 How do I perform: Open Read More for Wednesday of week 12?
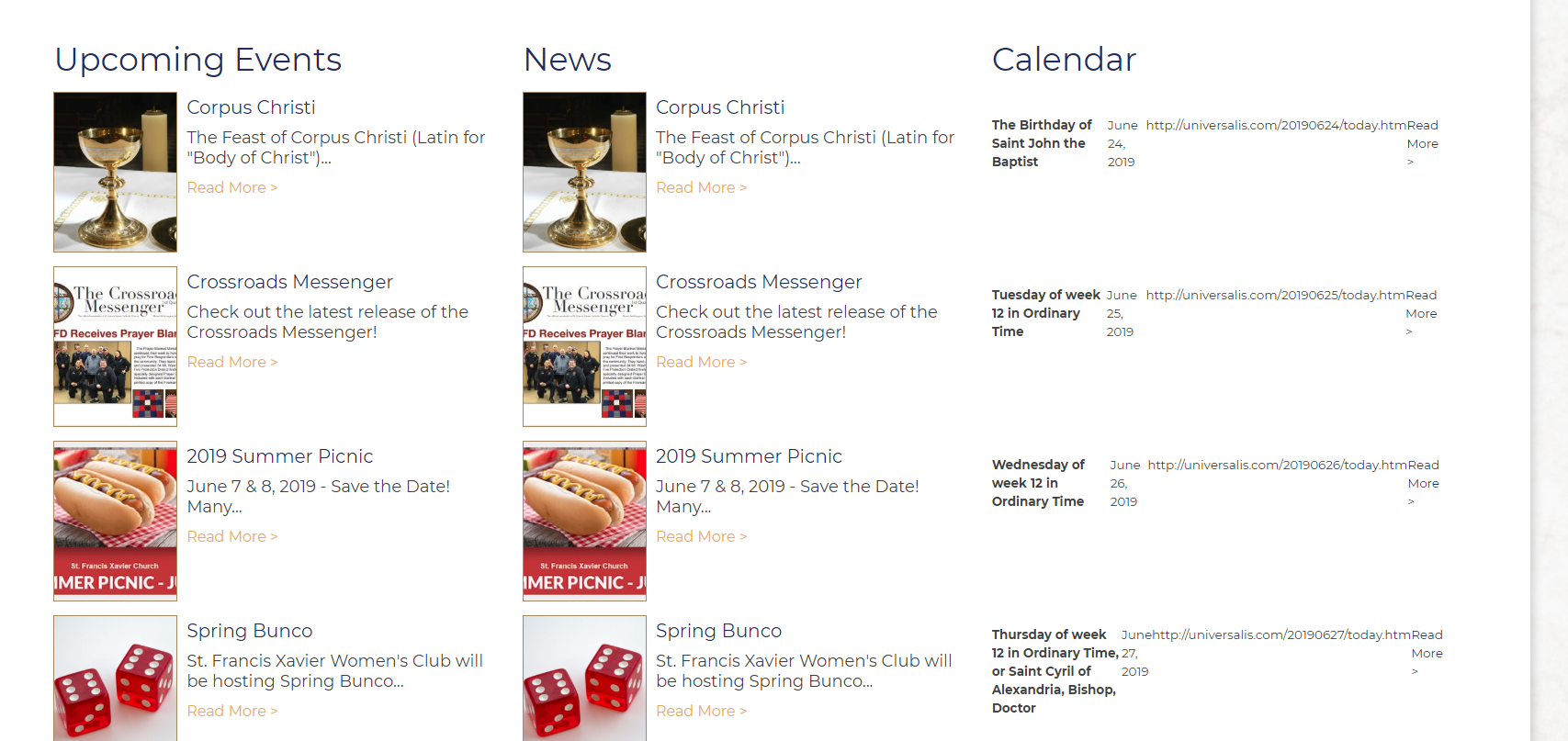(1423, 483)
